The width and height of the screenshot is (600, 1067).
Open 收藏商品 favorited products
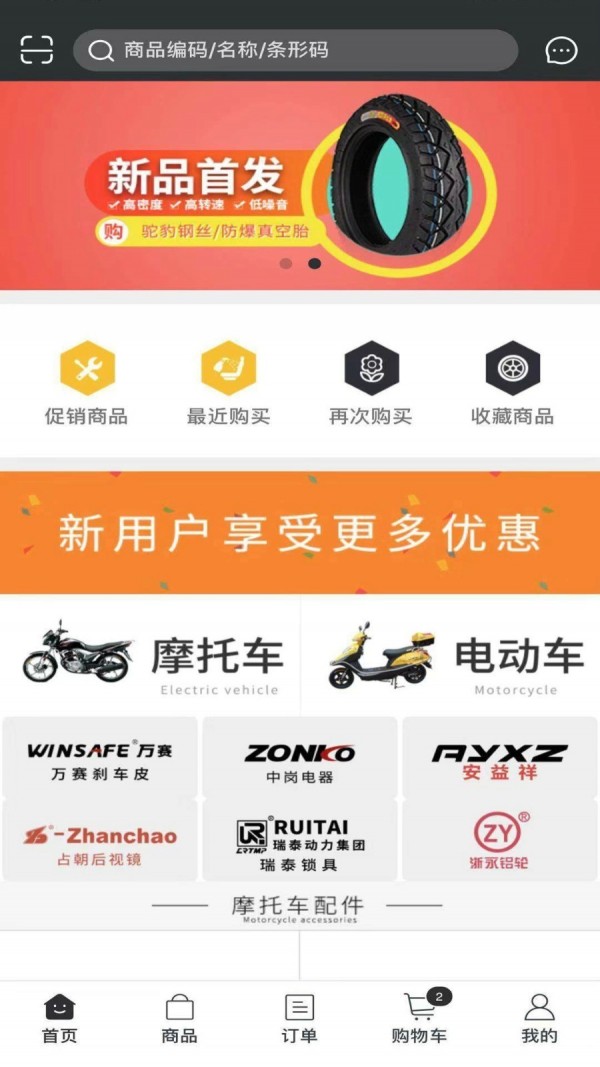(x=512, y=384)
